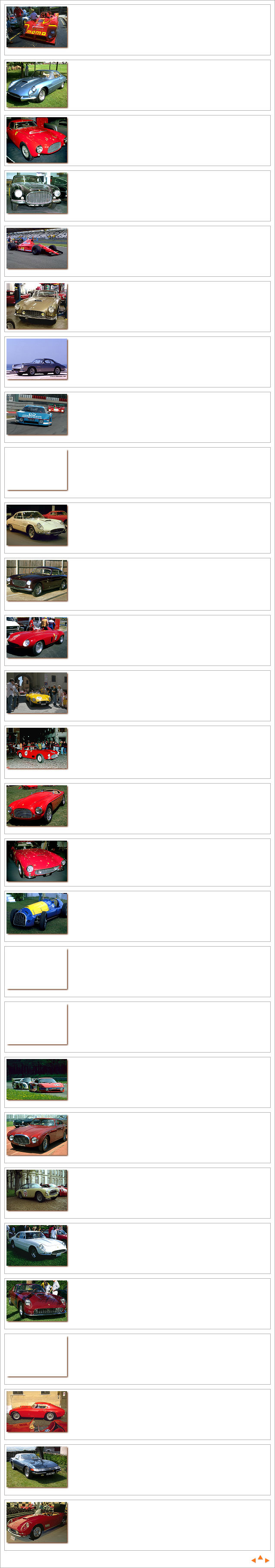Tap the up arrow to return to index
Image resolution: width=275 pixels, height=1568 pixels.
(260, 1558)
